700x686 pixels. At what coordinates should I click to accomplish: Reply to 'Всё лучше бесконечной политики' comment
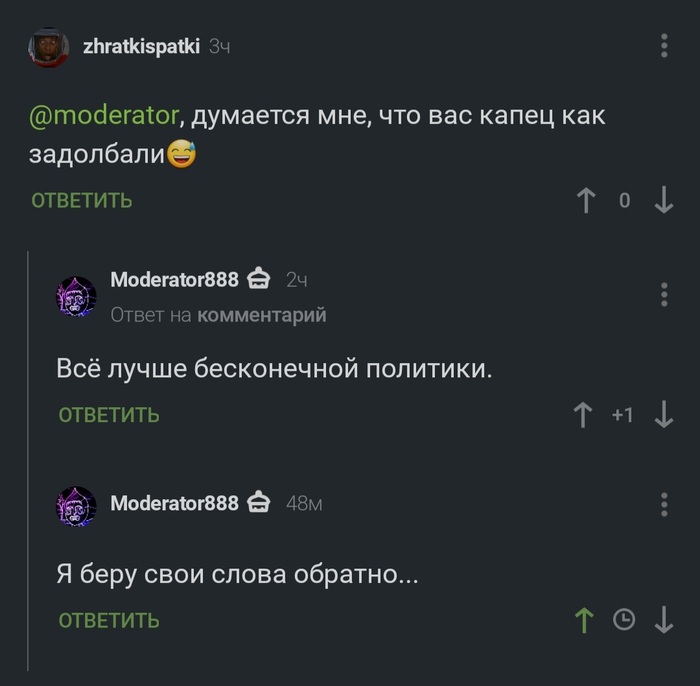[x=109, y=415]
